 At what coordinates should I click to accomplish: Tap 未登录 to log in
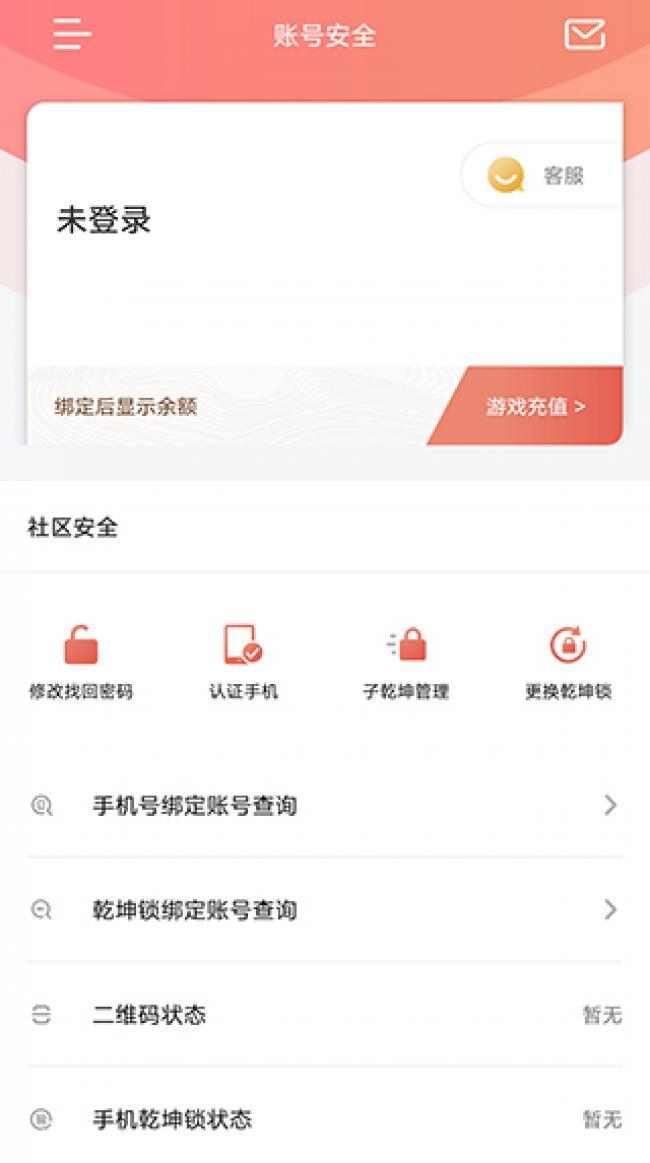point(104,220)
